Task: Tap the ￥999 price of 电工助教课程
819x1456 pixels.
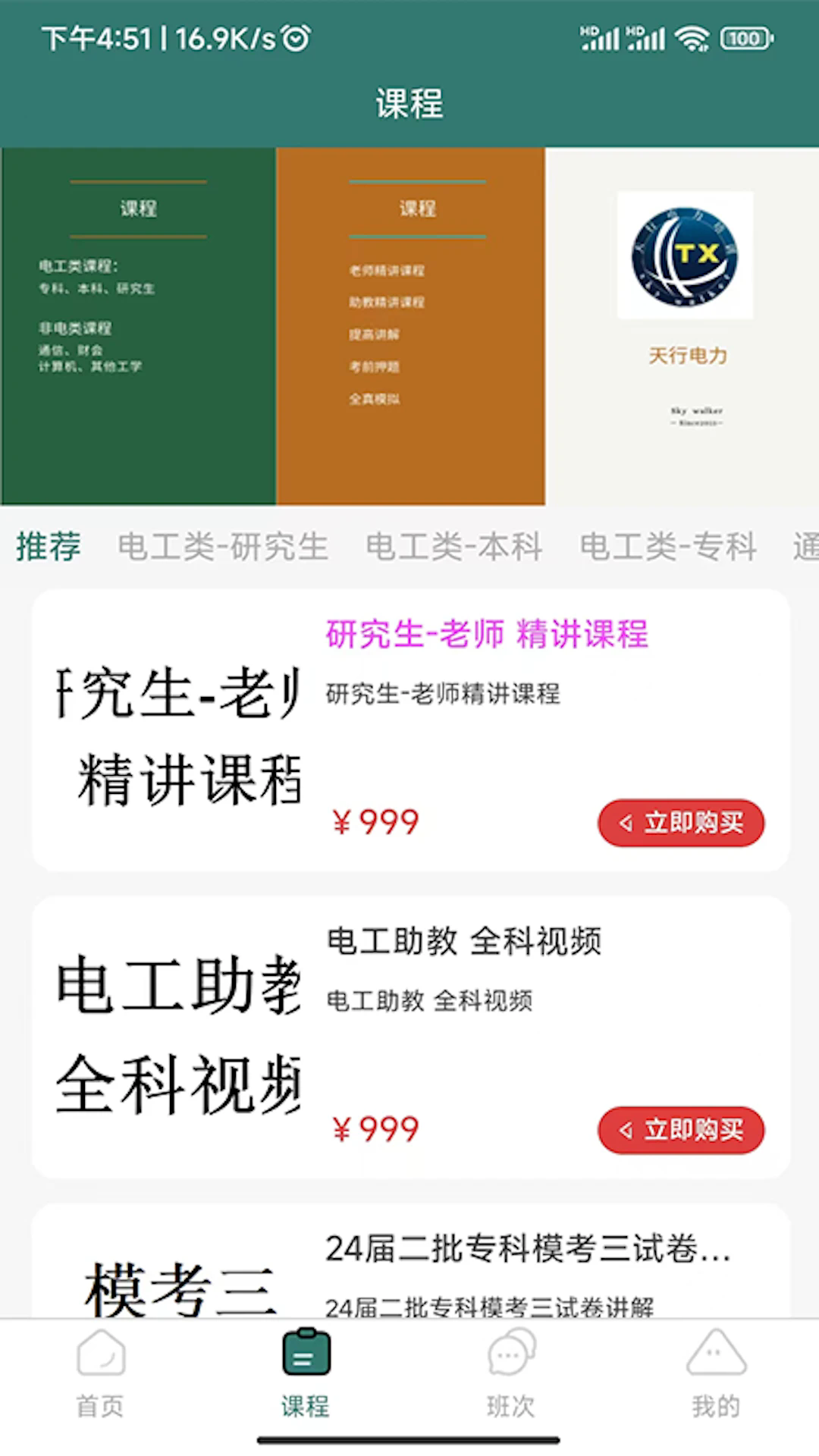Action: click(x=377, y=1129)
